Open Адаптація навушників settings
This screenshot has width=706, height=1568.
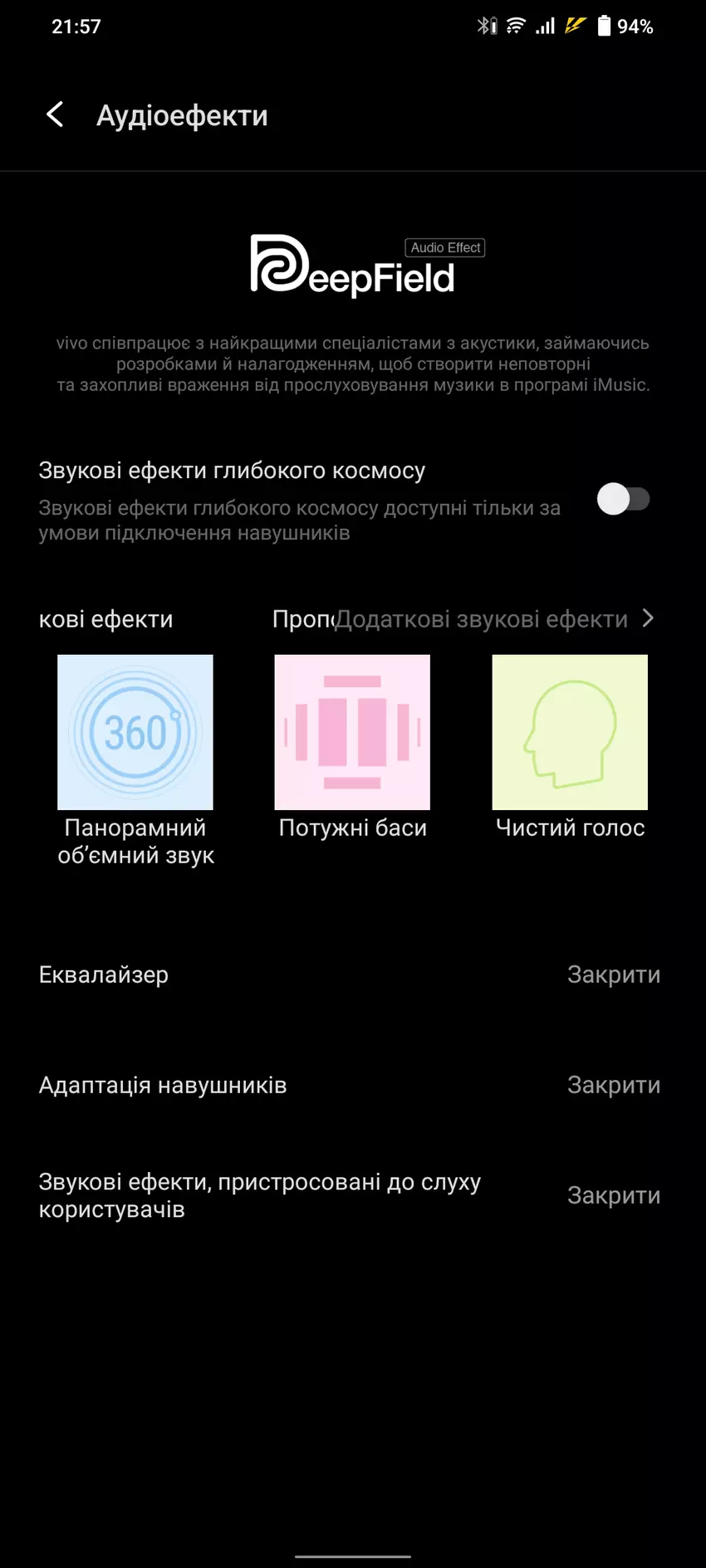click(x=352, y=1085)
